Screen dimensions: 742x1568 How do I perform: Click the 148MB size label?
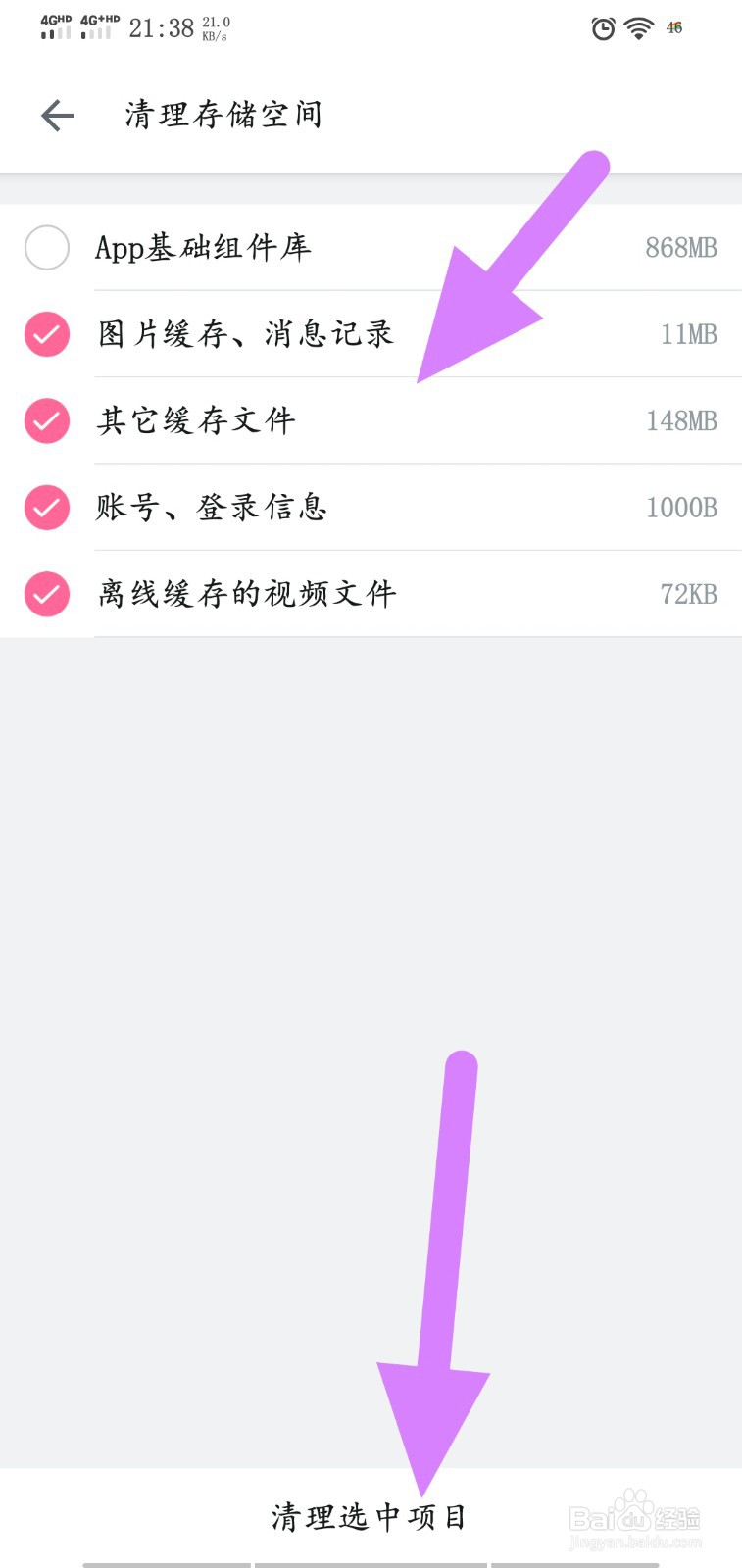[x=682, y=420]
